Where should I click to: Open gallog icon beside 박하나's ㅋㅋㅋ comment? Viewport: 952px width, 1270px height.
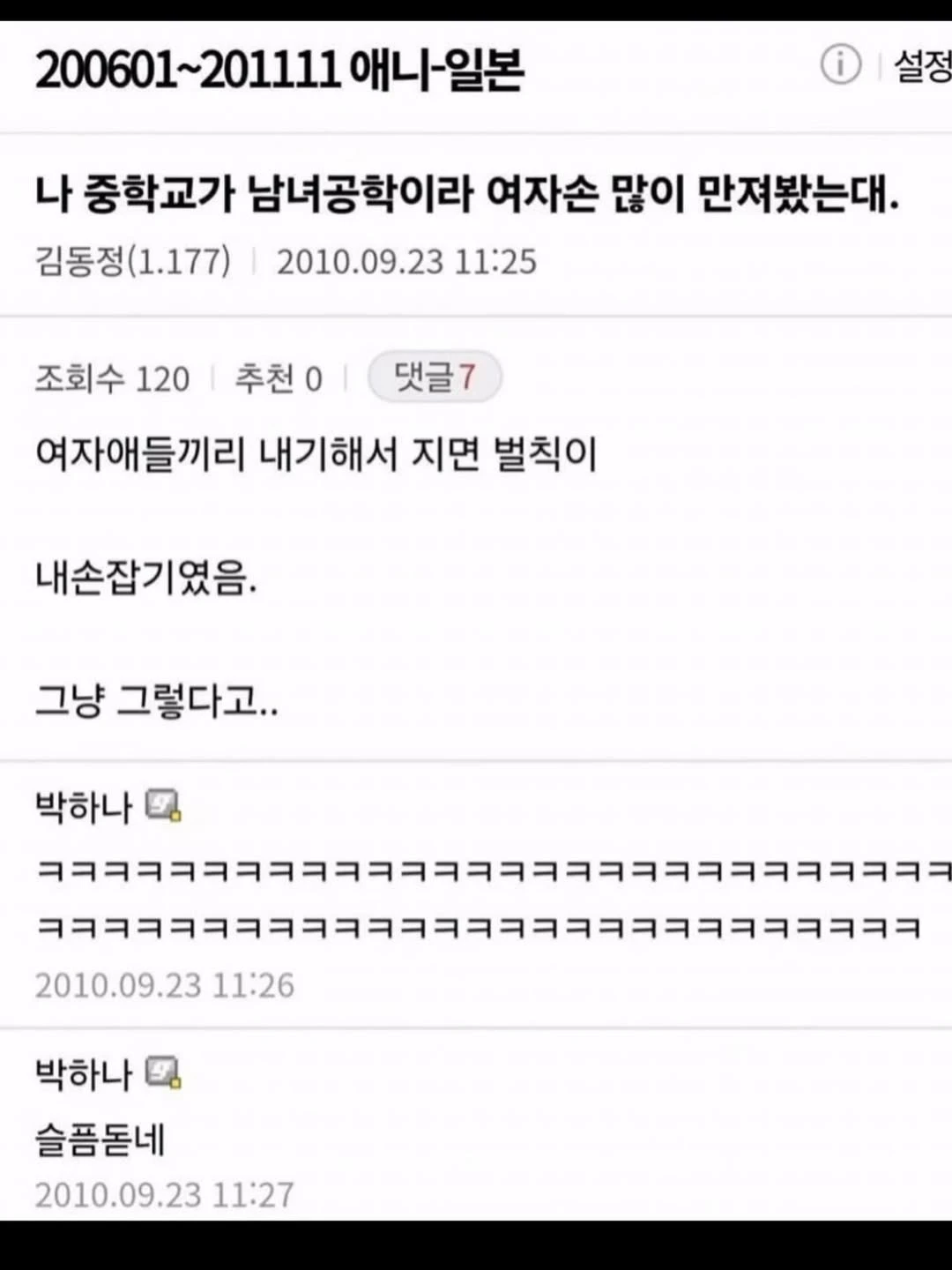click(x=163, y=805)
